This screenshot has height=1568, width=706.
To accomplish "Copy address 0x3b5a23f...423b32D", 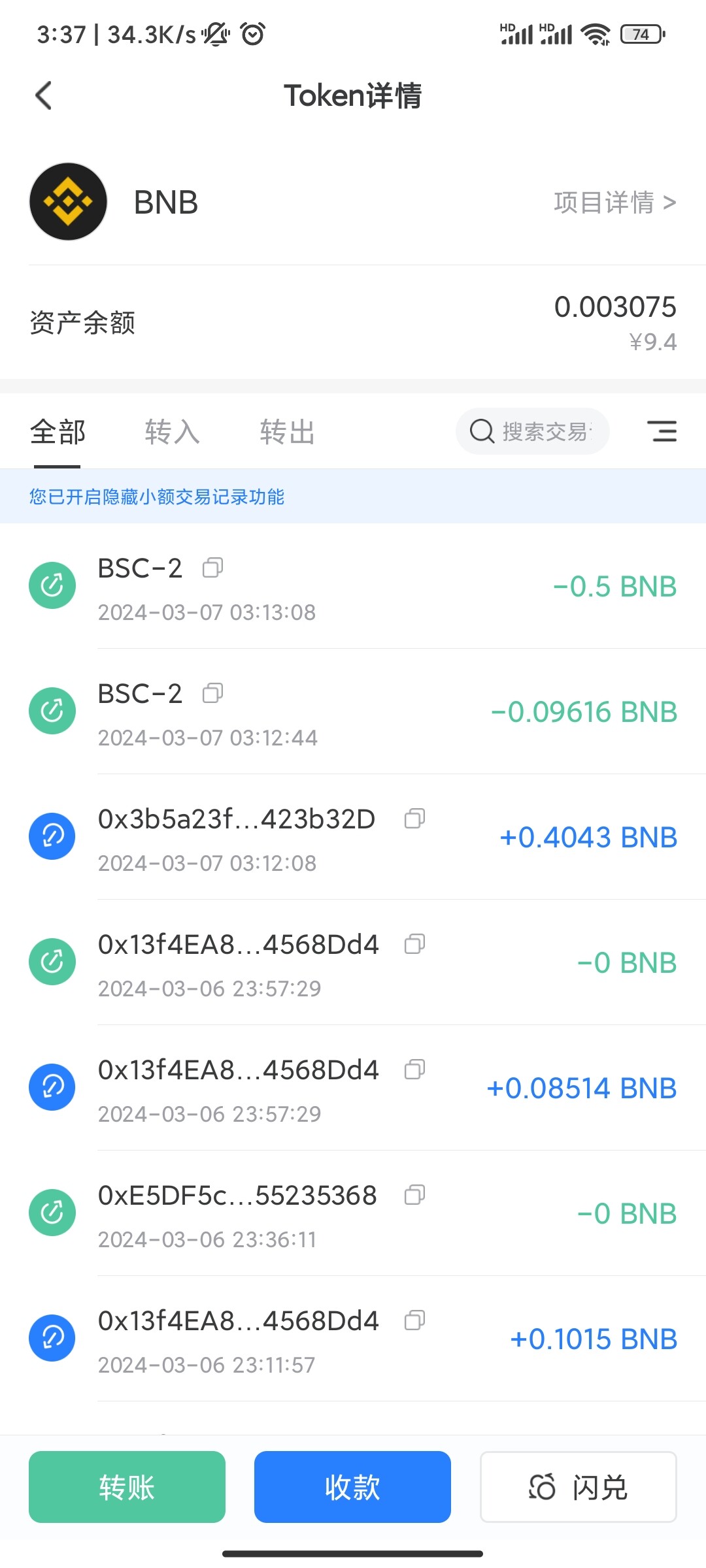I will click(414, 819).
